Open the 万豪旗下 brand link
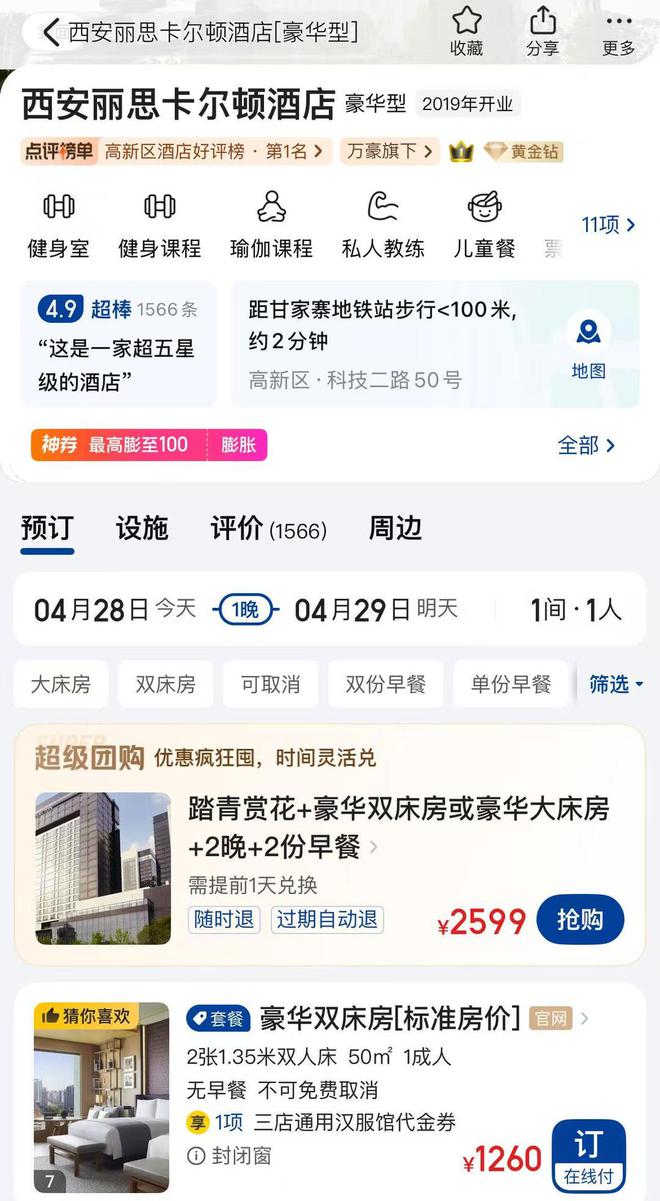Image resolution: width=660 pixels, height=1201 pixels. click(x=389, y=152)
